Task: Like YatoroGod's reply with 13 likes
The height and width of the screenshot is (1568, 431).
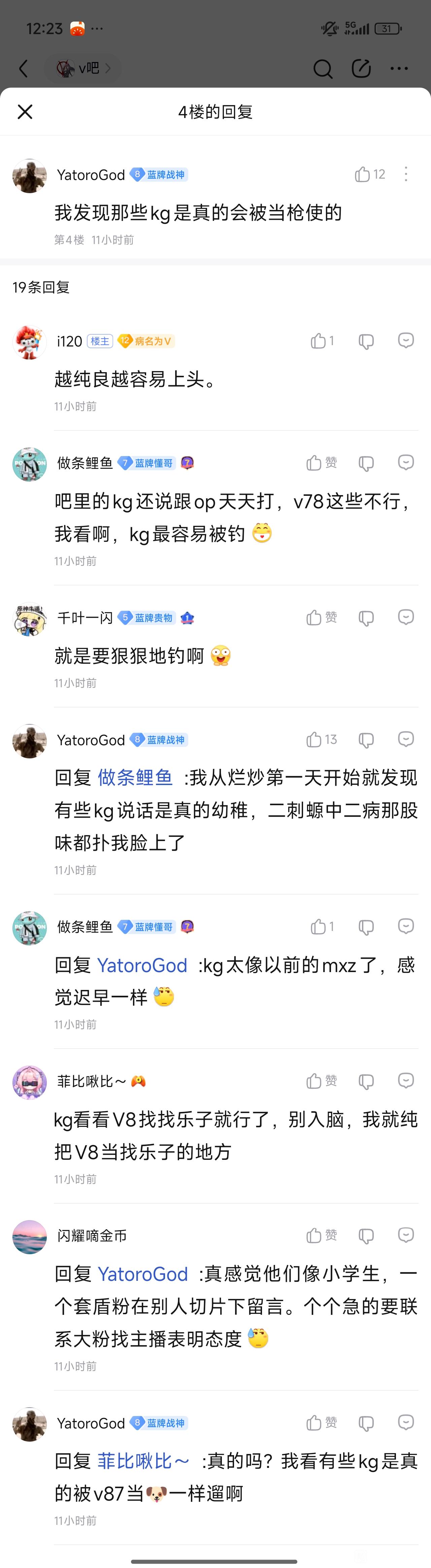Action: click(314, 740)
